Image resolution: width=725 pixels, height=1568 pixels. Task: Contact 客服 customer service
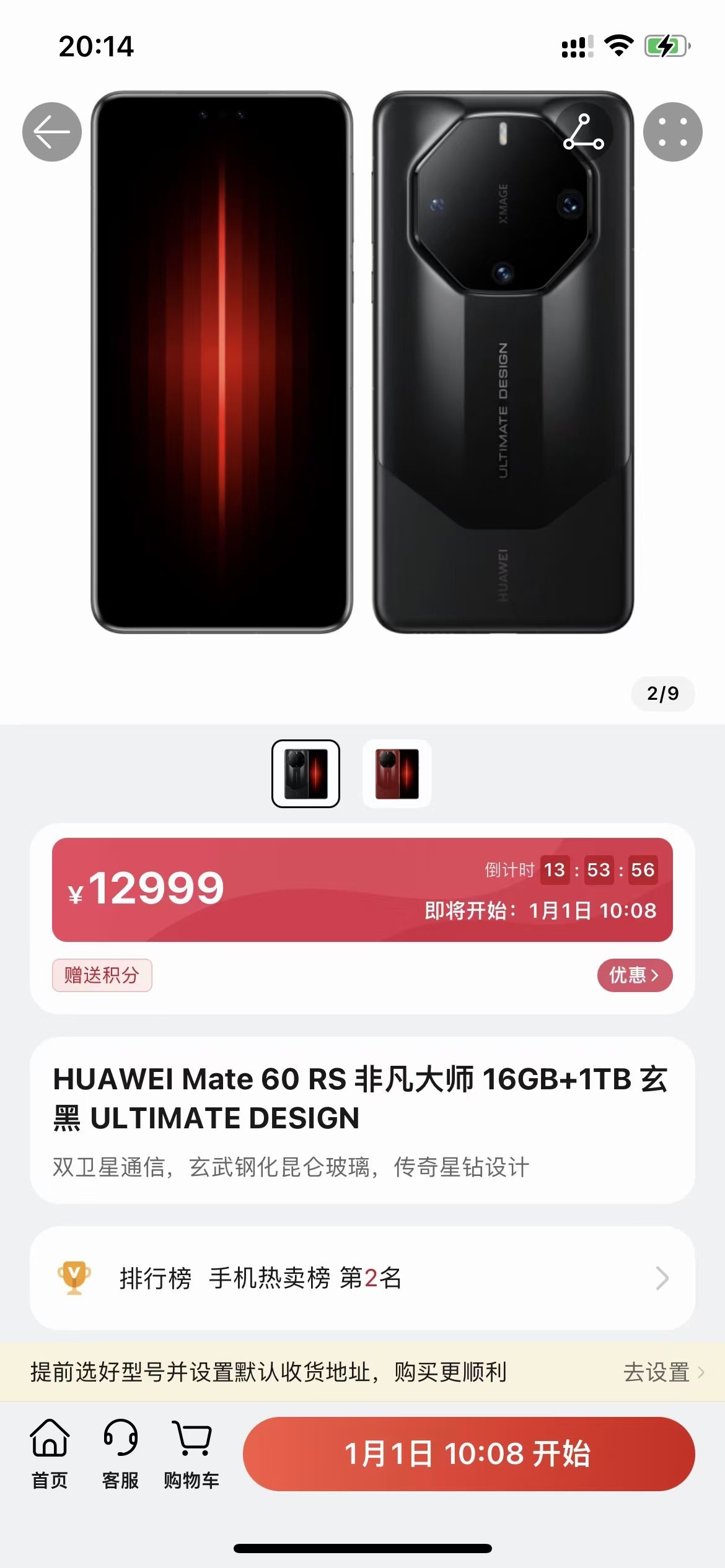120,1453
